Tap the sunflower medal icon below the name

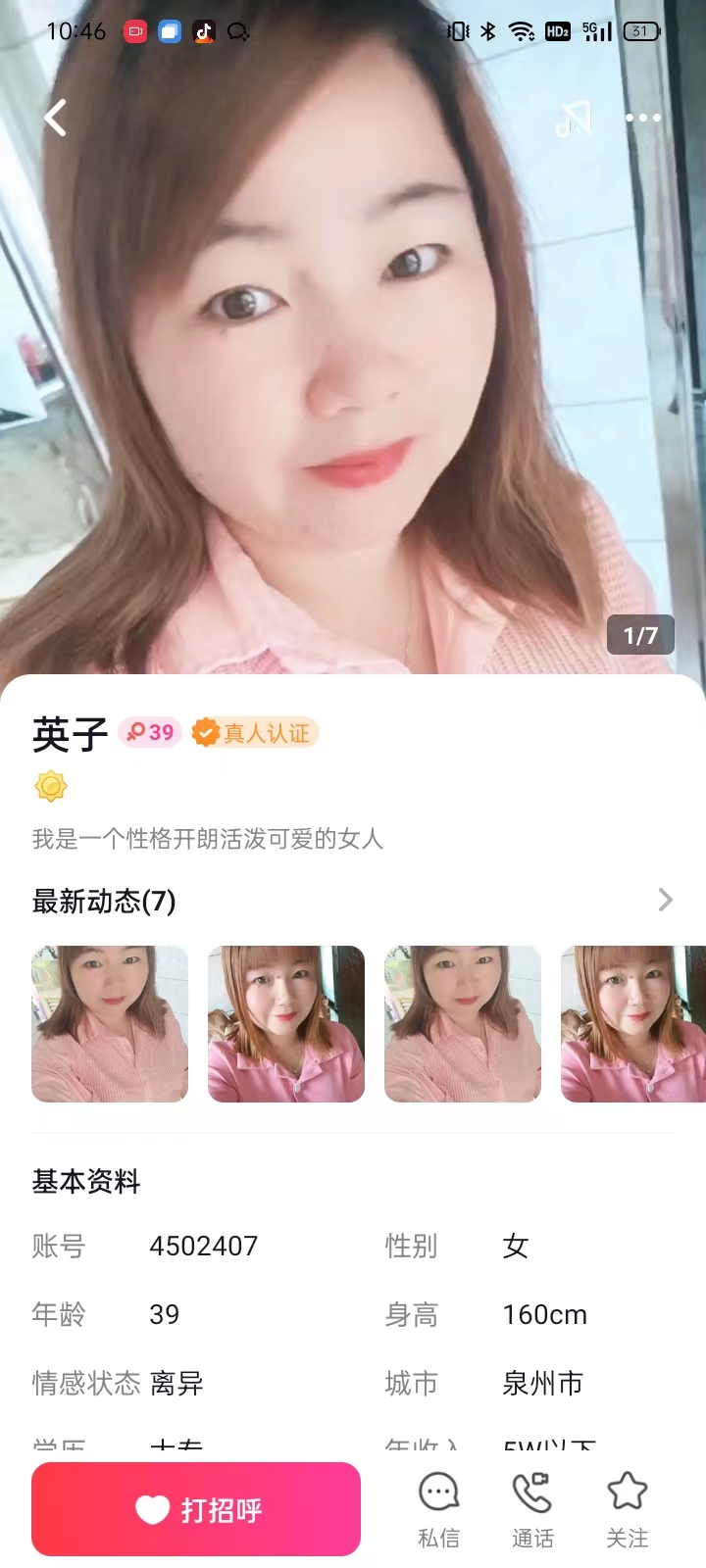tap(50, 786)
